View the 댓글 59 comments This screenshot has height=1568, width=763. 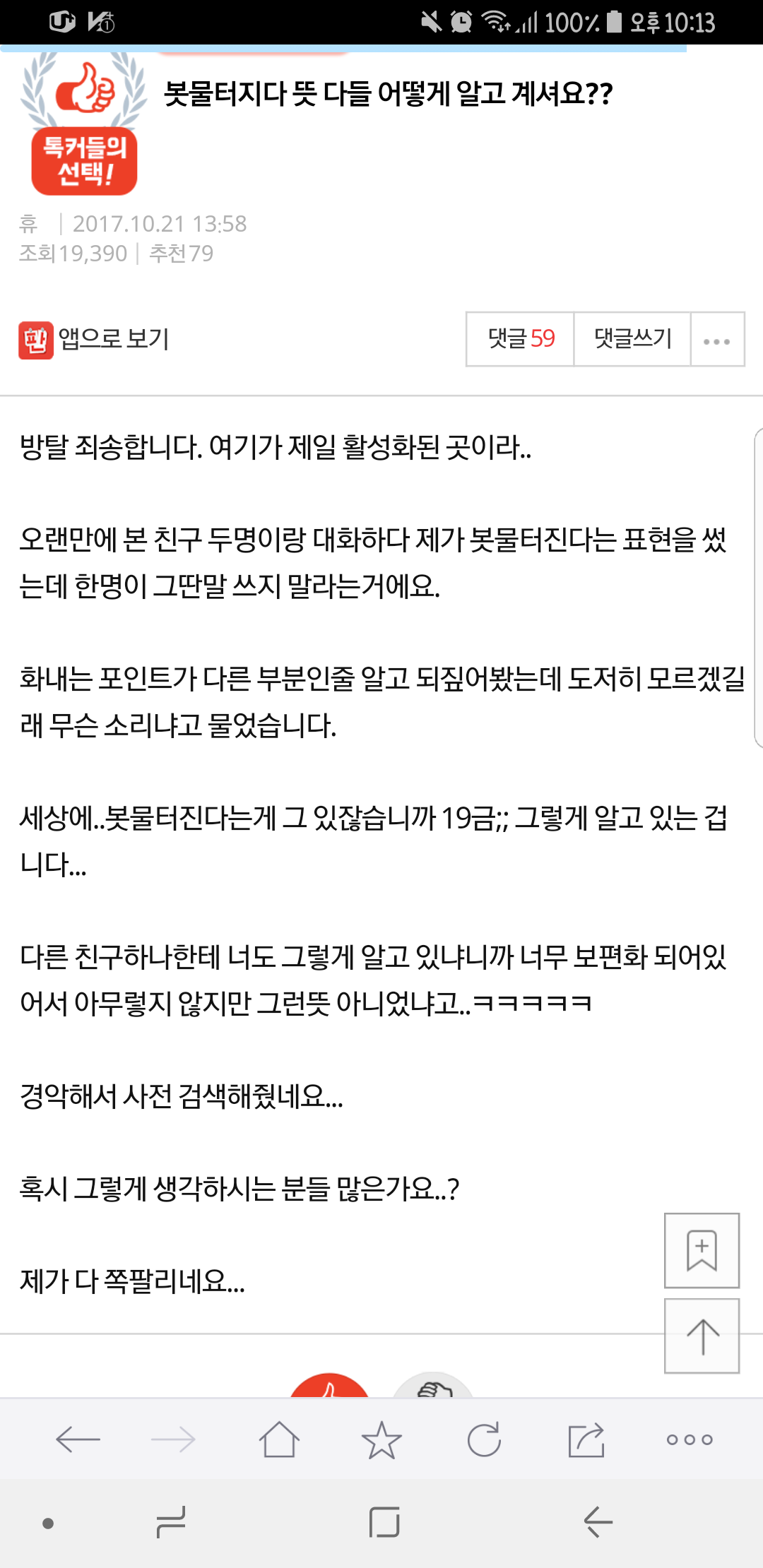521,339
